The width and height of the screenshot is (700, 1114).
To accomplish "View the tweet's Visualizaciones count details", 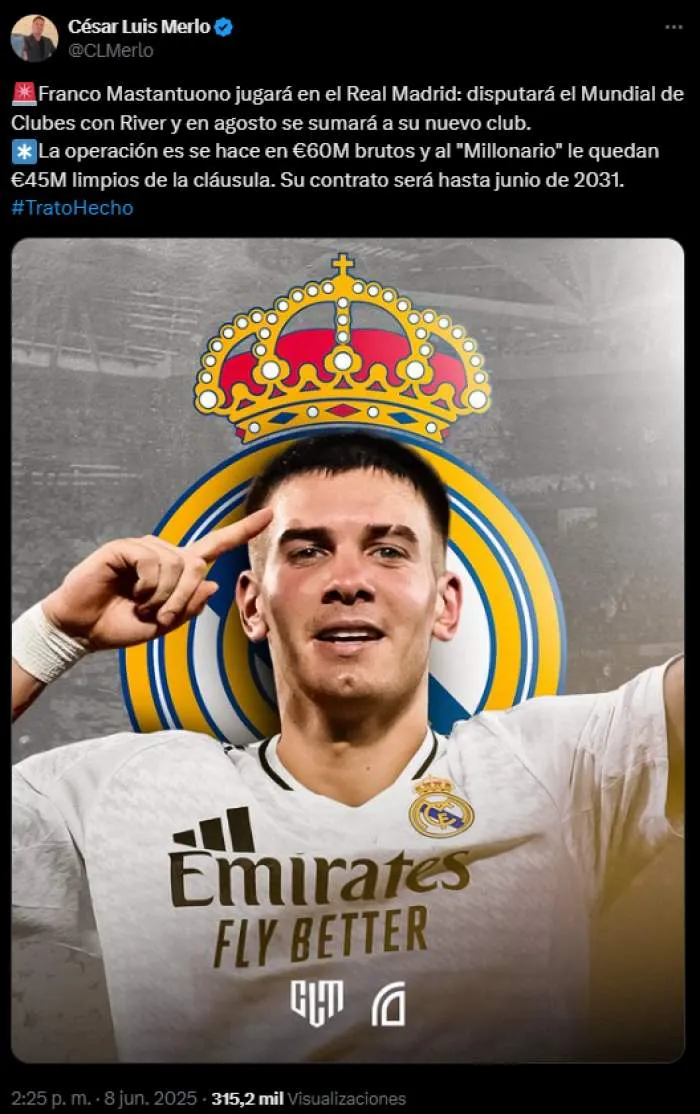I will click(x=308, y=1098).
